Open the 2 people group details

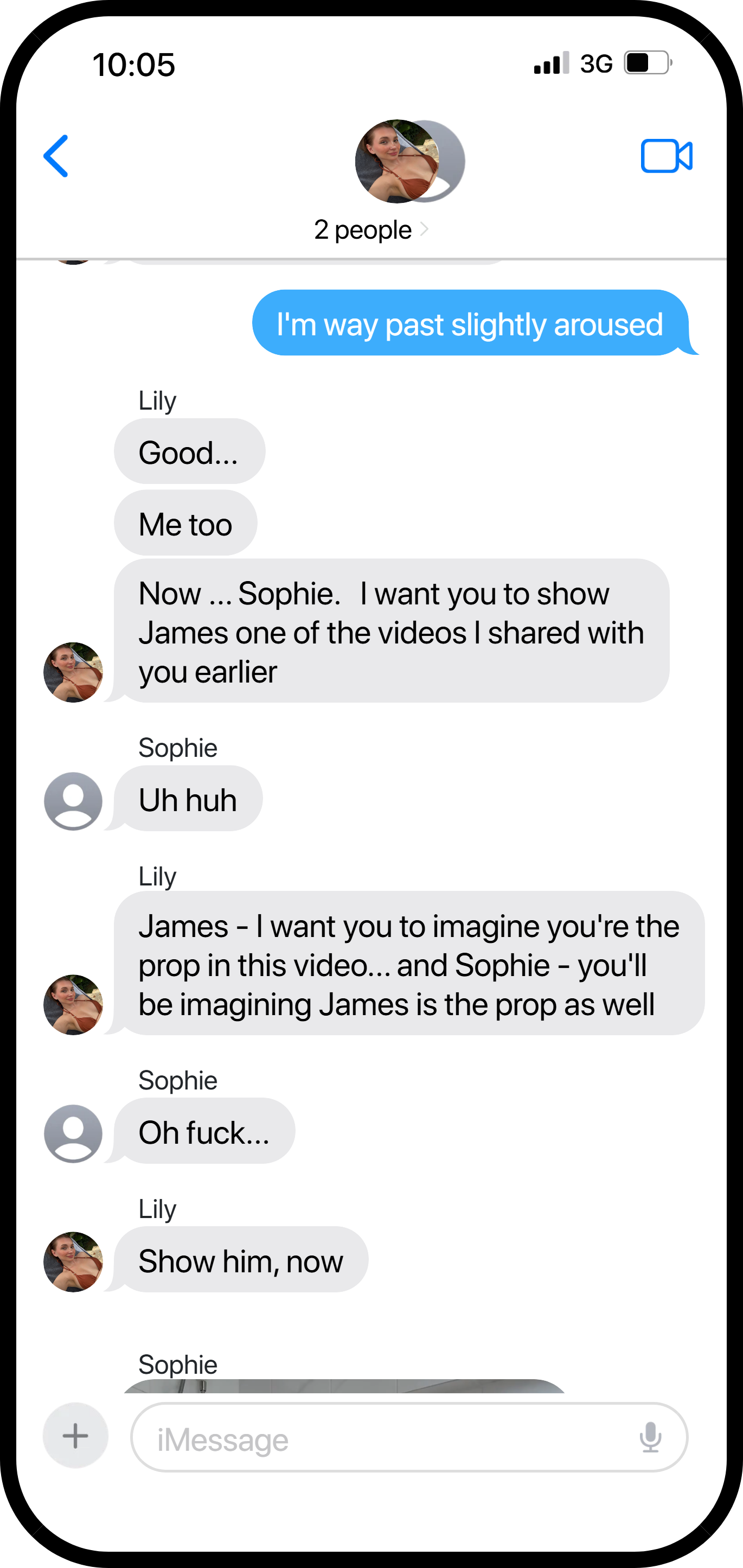point(371,230)
